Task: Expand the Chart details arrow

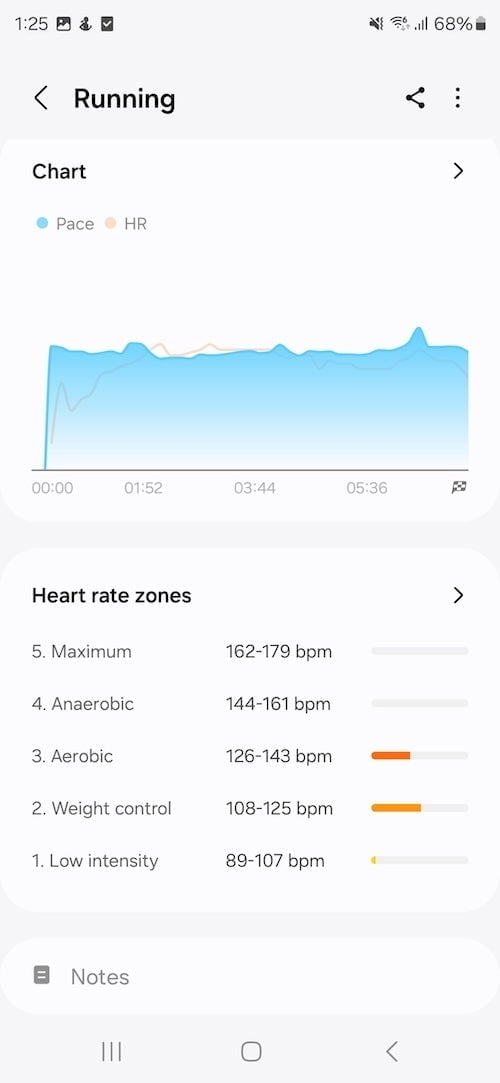Action: pyautogui.click(x=458, y=171)
